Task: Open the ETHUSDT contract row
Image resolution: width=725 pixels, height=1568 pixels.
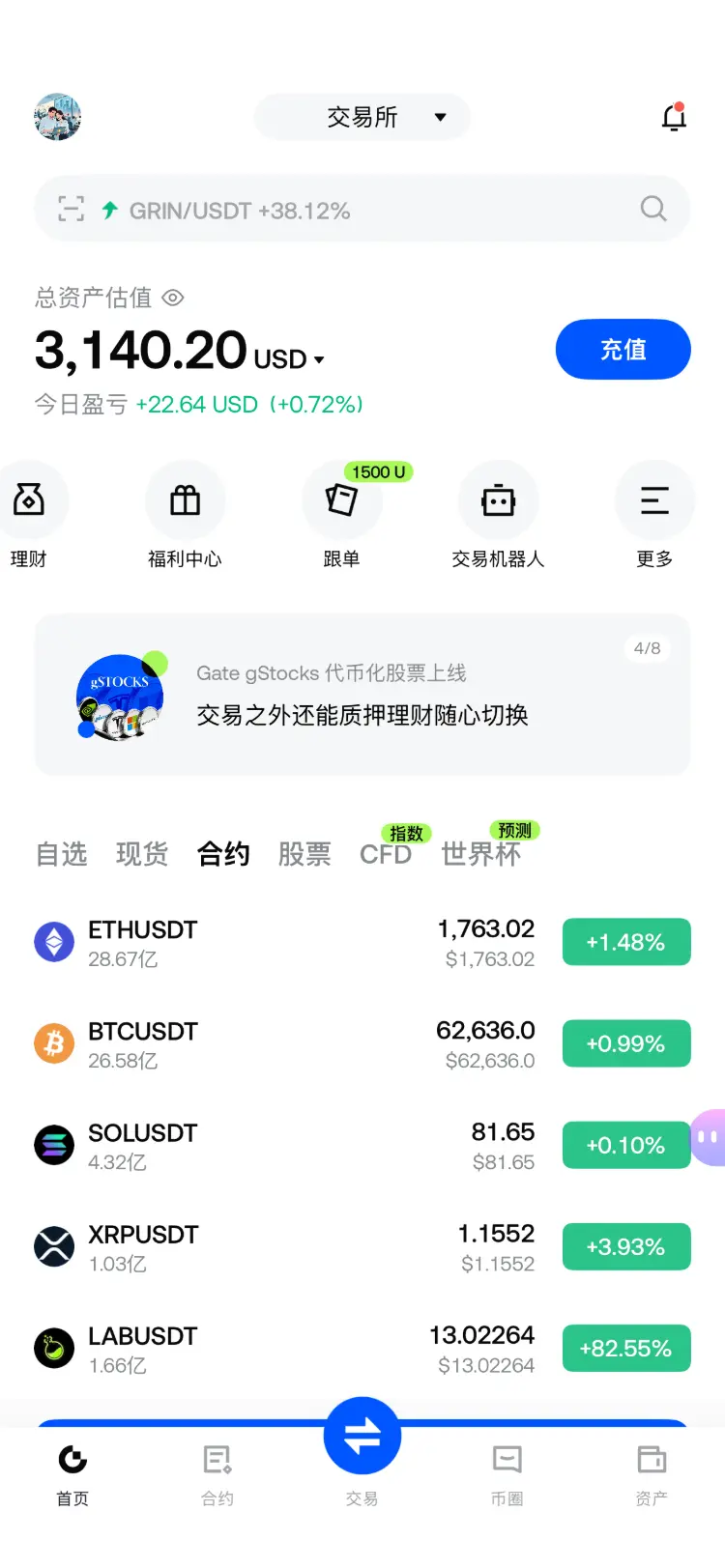Action: tap(362, 942)
